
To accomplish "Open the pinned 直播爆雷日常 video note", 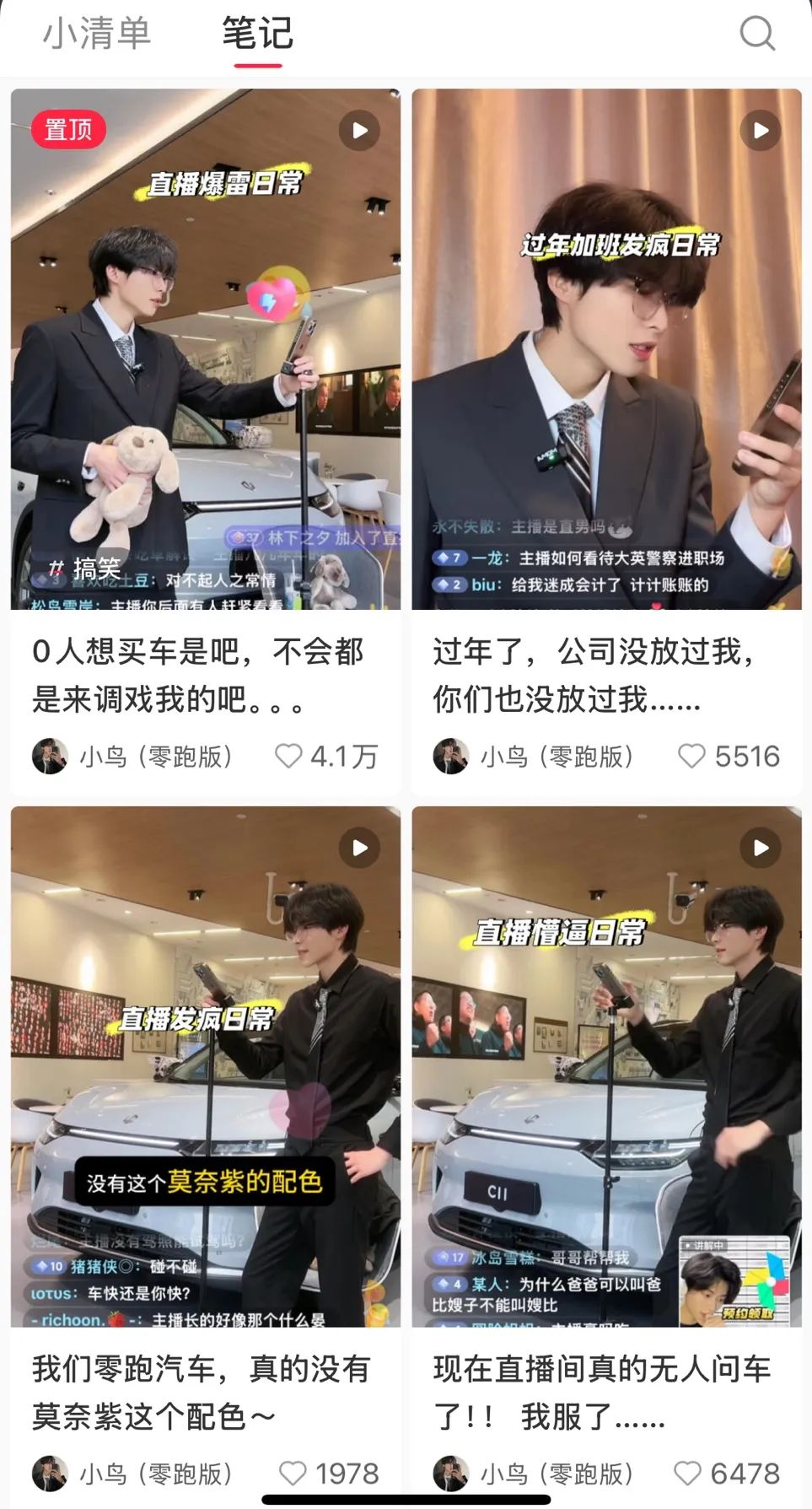I will (x=206, y=349).
